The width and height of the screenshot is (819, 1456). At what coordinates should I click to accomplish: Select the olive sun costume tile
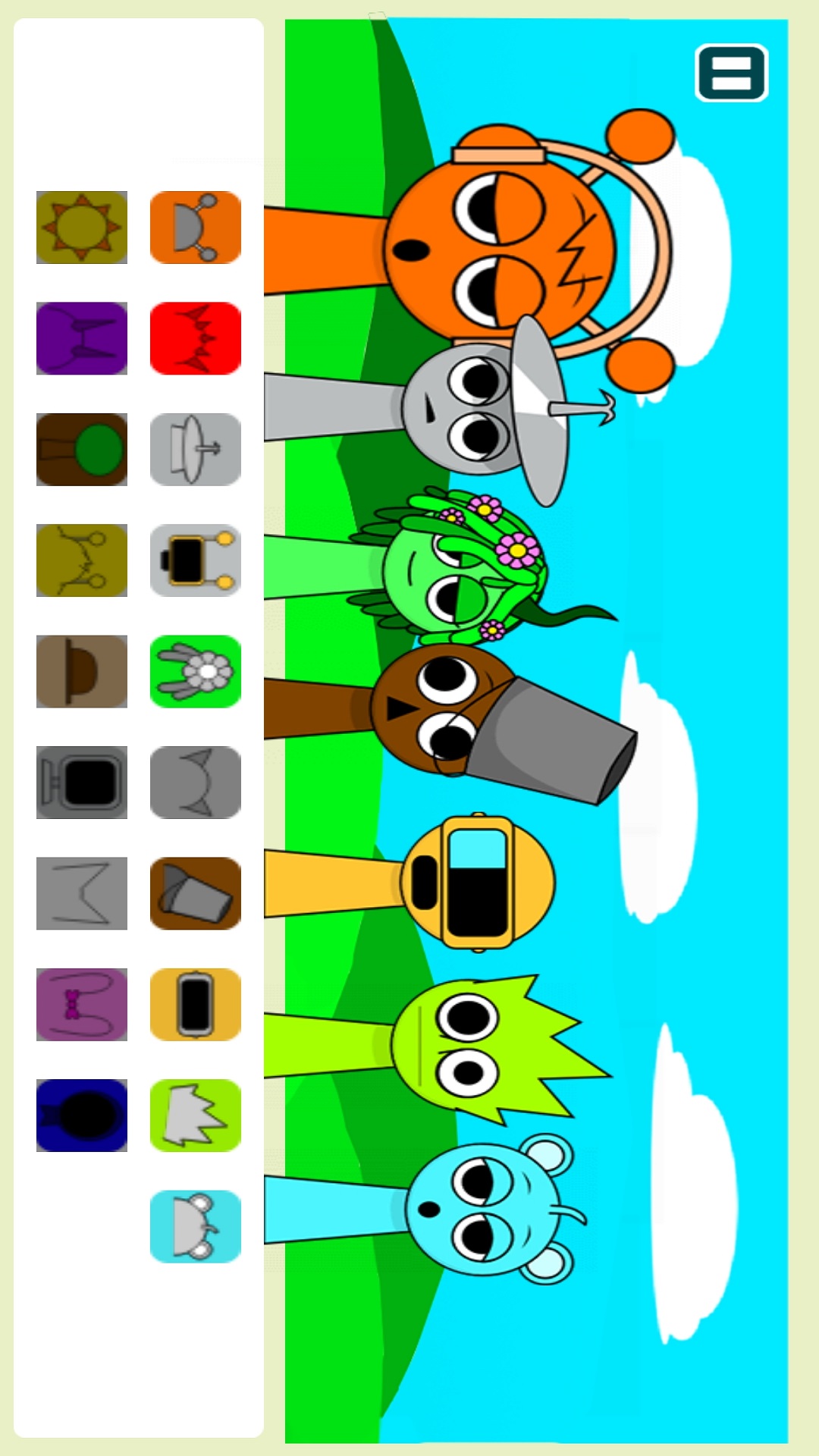pyautogui.click(x=82, y=227)
